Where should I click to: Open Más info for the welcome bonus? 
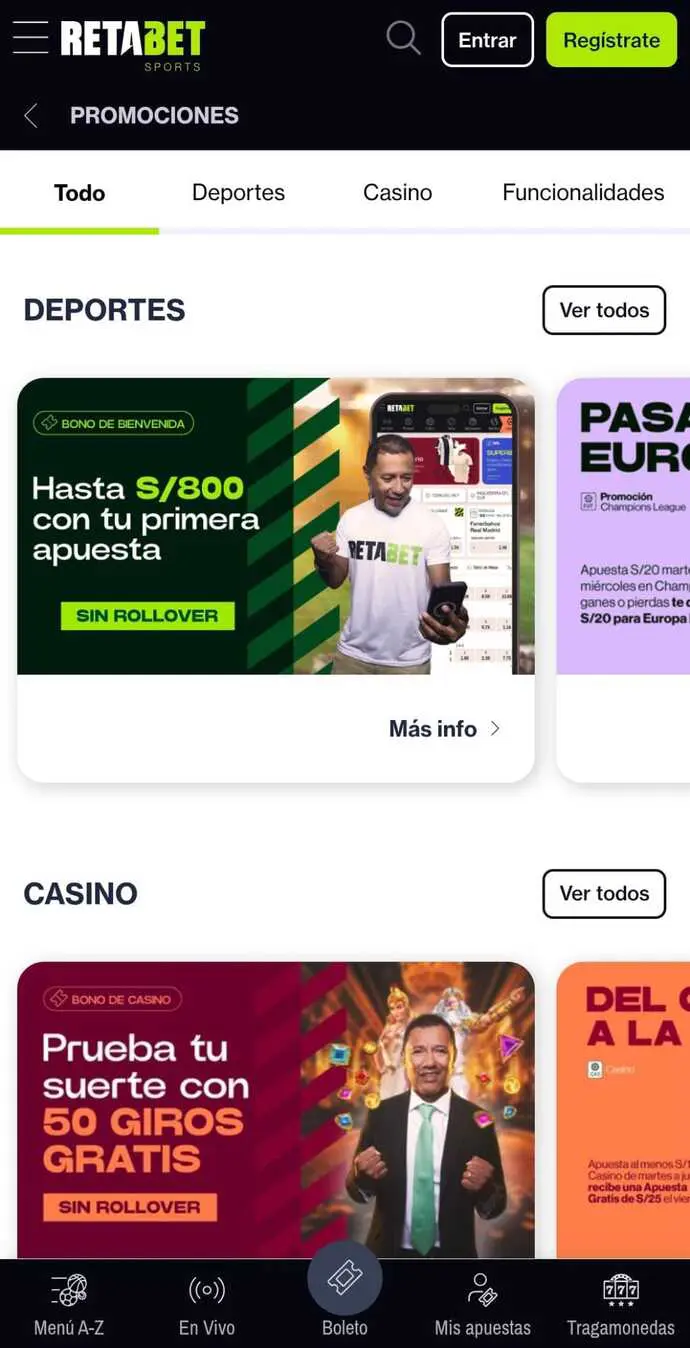[x=444, y=729]
